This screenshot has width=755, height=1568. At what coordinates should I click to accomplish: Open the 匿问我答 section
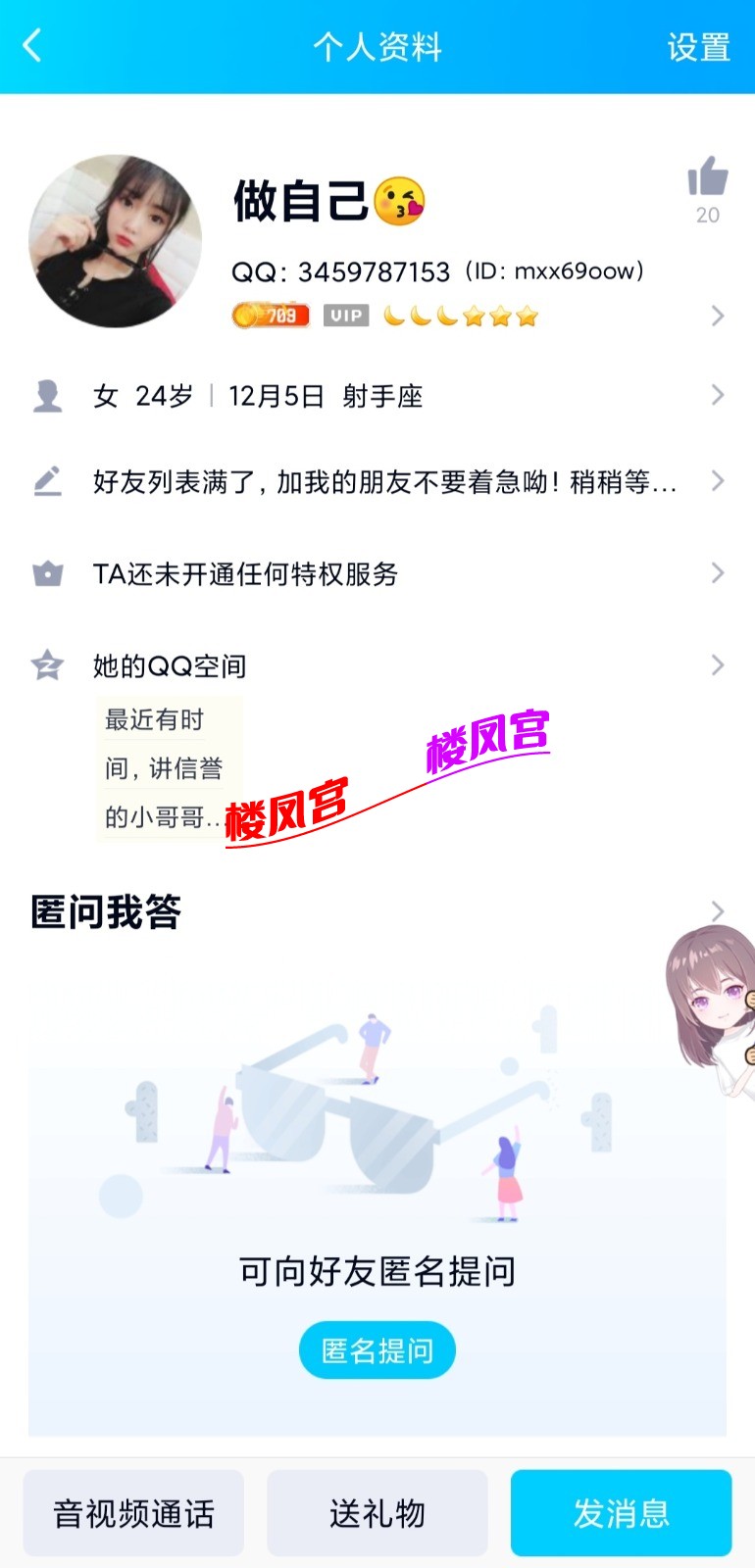(377, 911)
